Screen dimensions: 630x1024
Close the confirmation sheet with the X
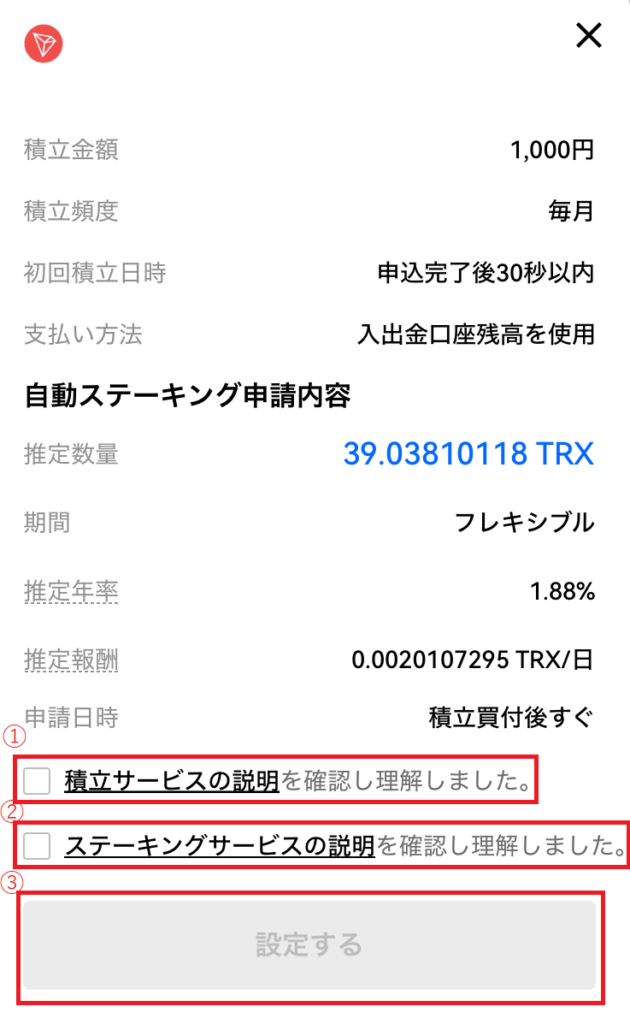(x=589, y=37)
